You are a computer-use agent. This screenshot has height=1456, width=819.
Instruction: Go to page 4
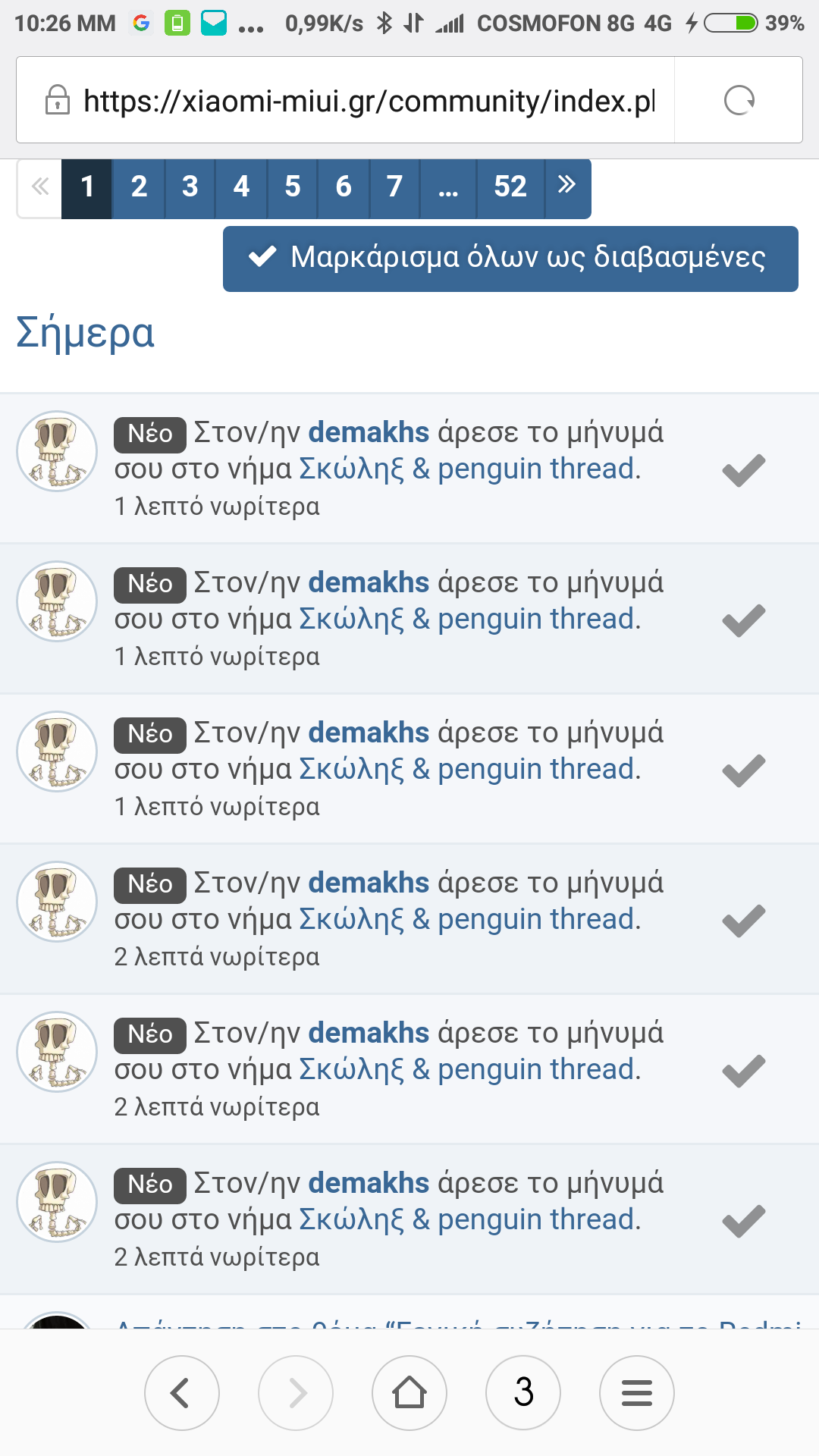[x=241, y=187]
